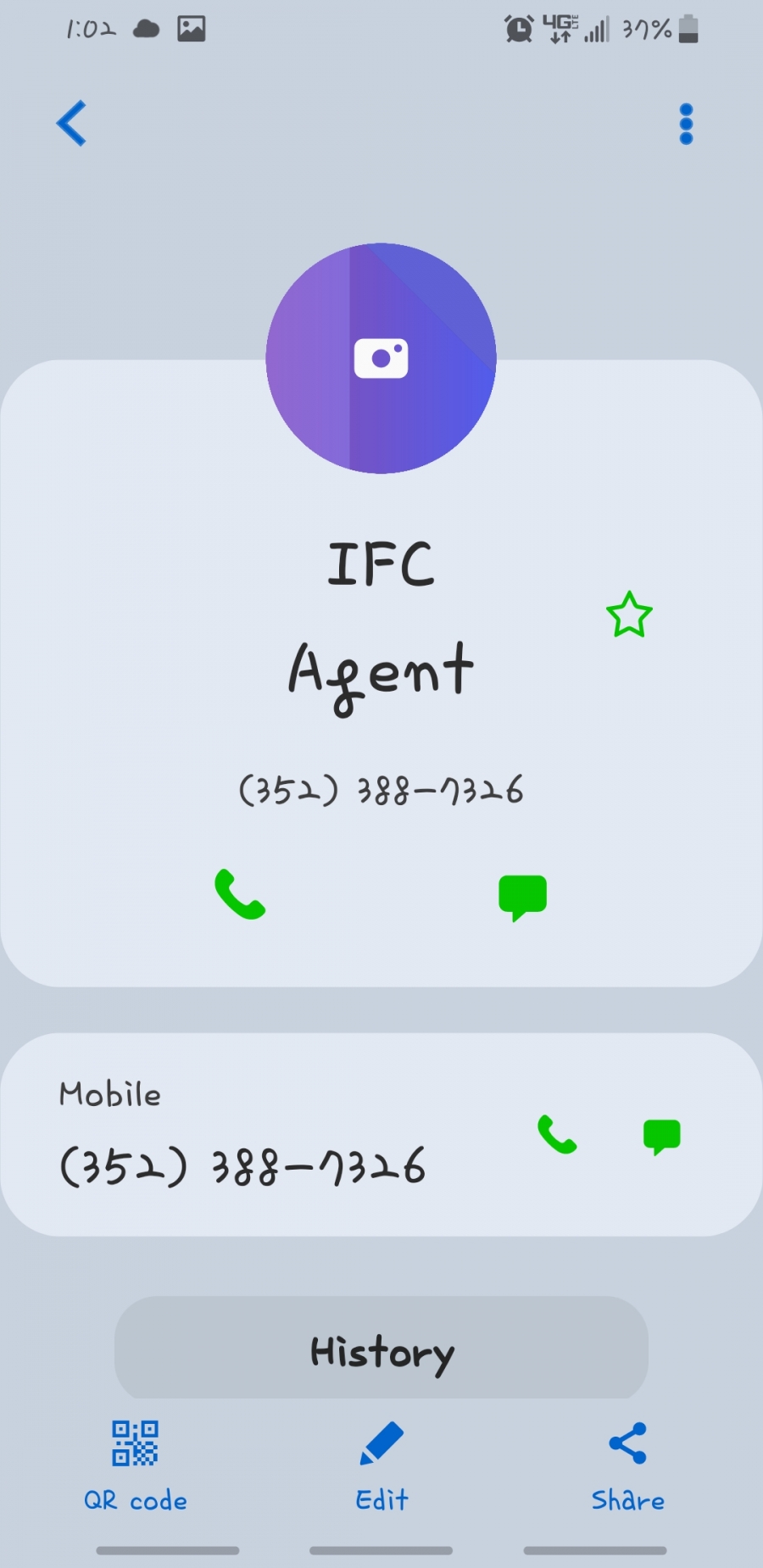Screen dimensions: 763x1568
Task: Show the contact's QR code
Action: [135, 1466]
